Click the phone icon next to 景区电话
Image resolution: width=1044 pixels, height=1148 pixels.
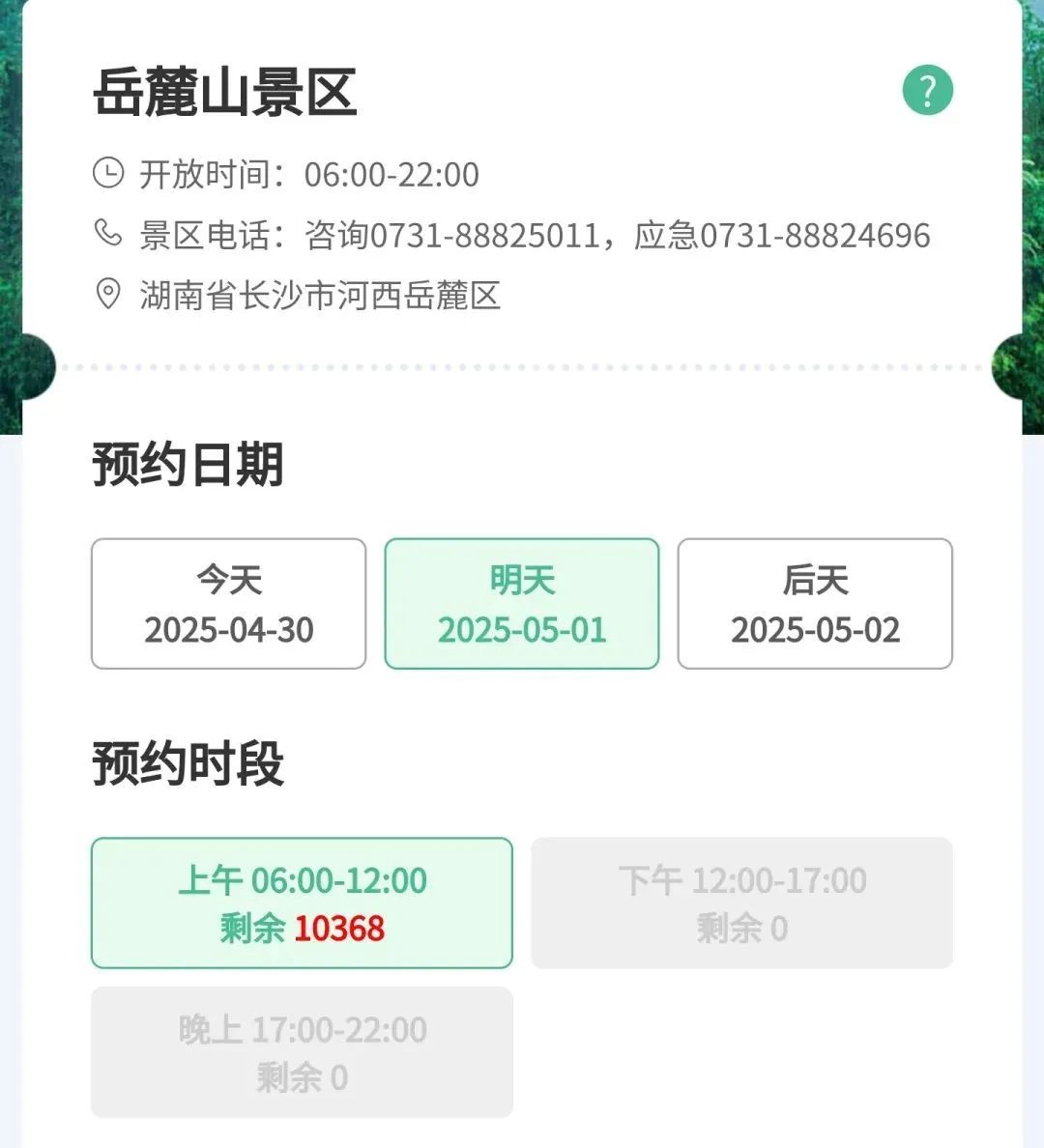click(x=106, y=234)
